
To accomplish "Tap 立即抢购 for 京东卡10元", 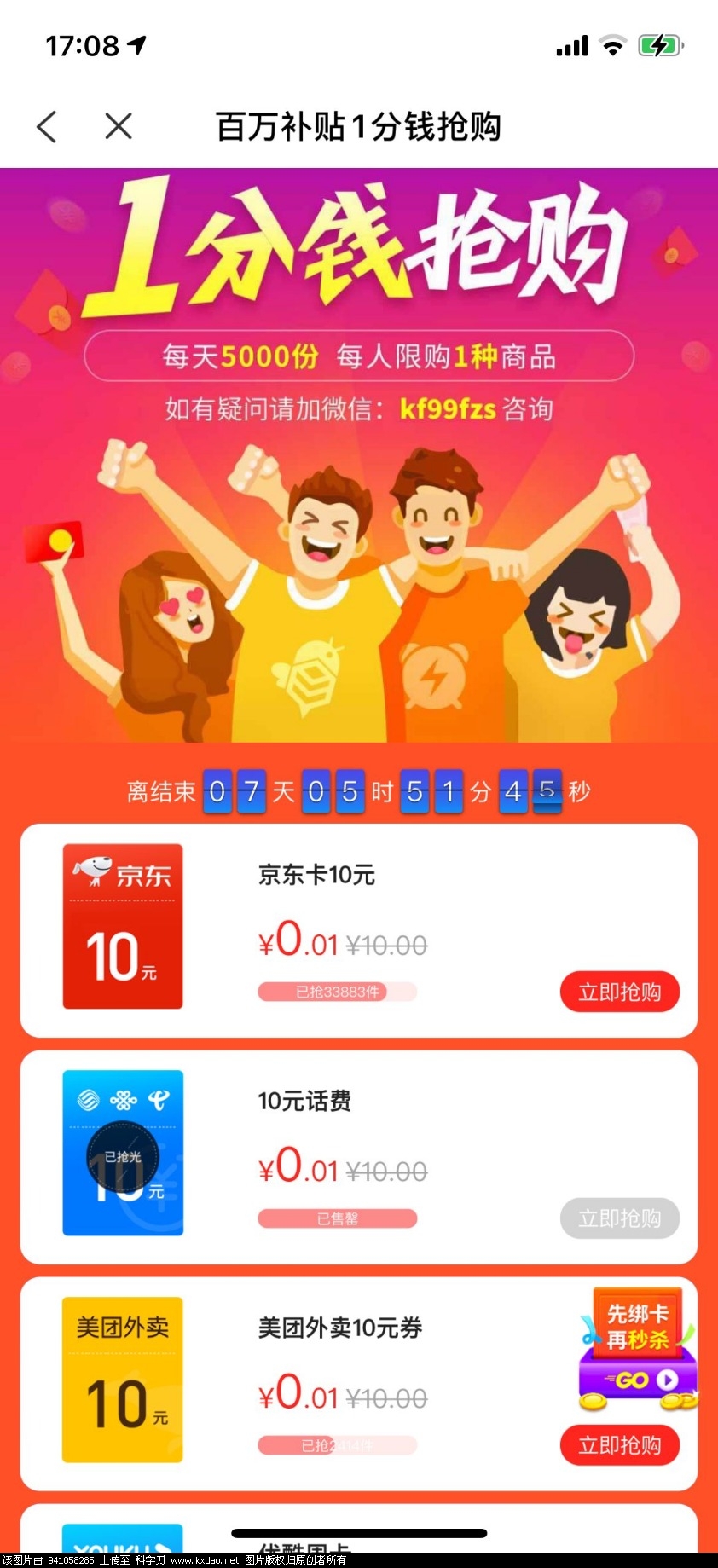I will [619, 992].
